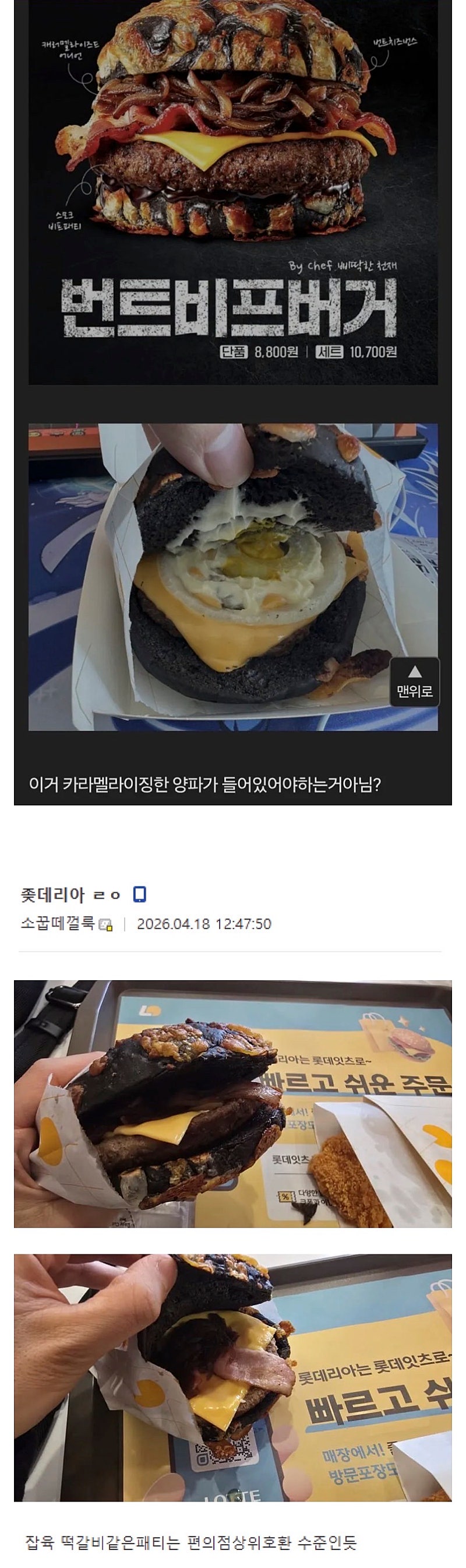Open photo of burger with bacon slice
The height and width of the screenshot is (1568, 466).
pyautogui.click(x=232, y=1377)
